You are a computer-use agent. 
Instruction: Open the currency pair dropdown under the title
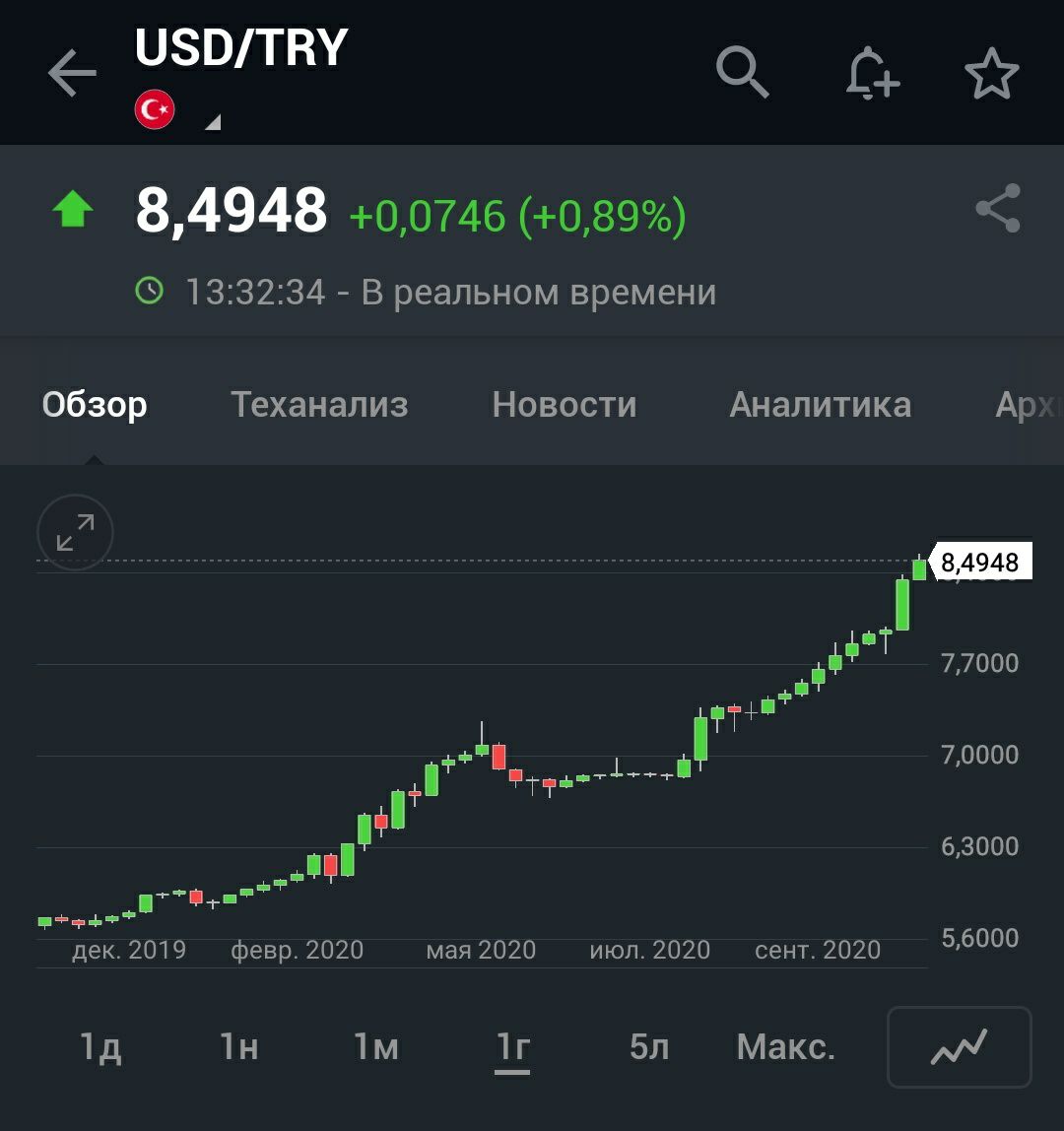point(212,122)
